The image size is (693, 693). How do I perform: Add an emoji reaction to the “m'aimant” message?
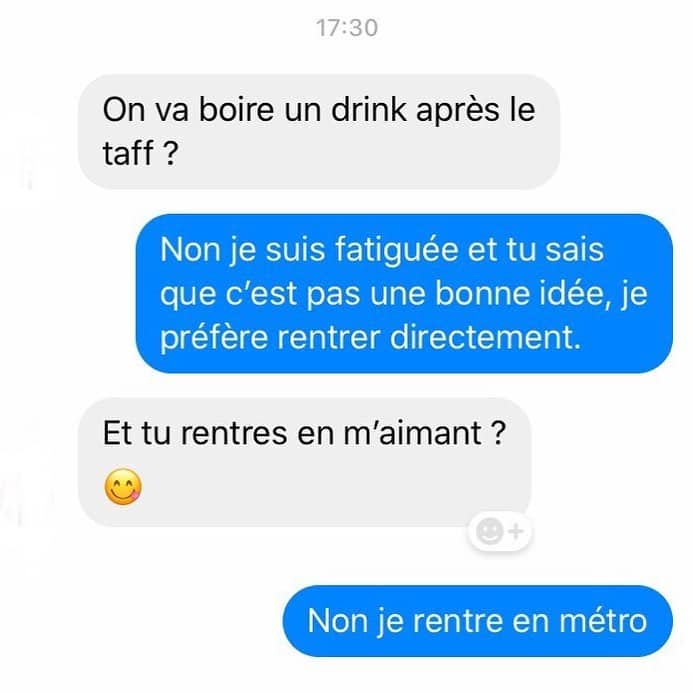pos(499,532)
